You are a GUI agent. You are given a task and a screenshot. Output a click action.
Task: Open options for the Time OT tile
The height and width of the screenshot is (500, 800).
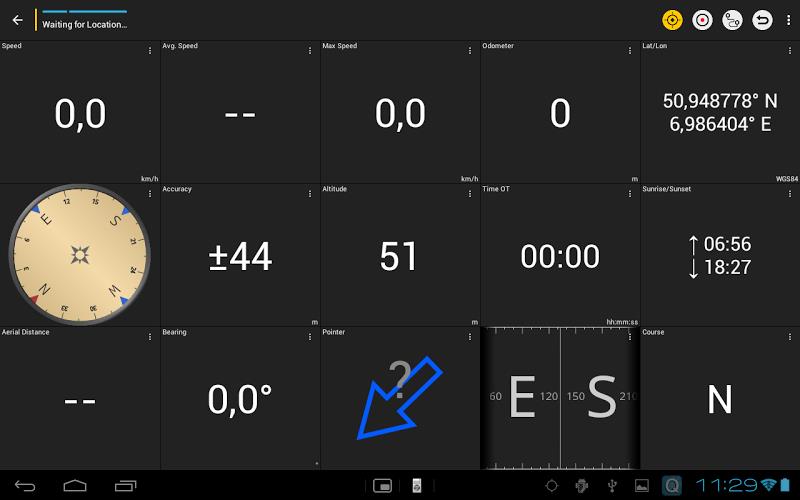pyautogui.click(x=630, y=194)
